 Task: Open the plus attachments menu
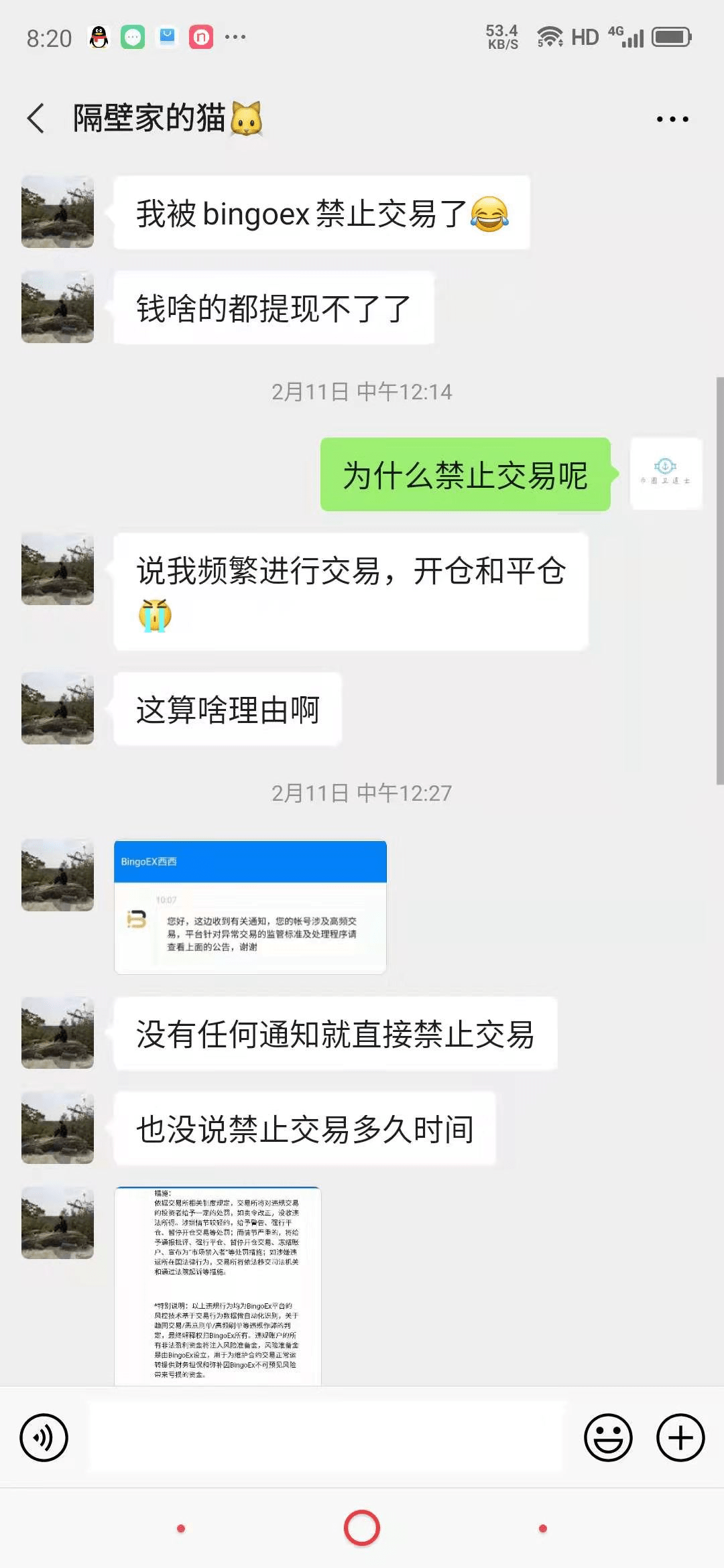[680, 1437]
